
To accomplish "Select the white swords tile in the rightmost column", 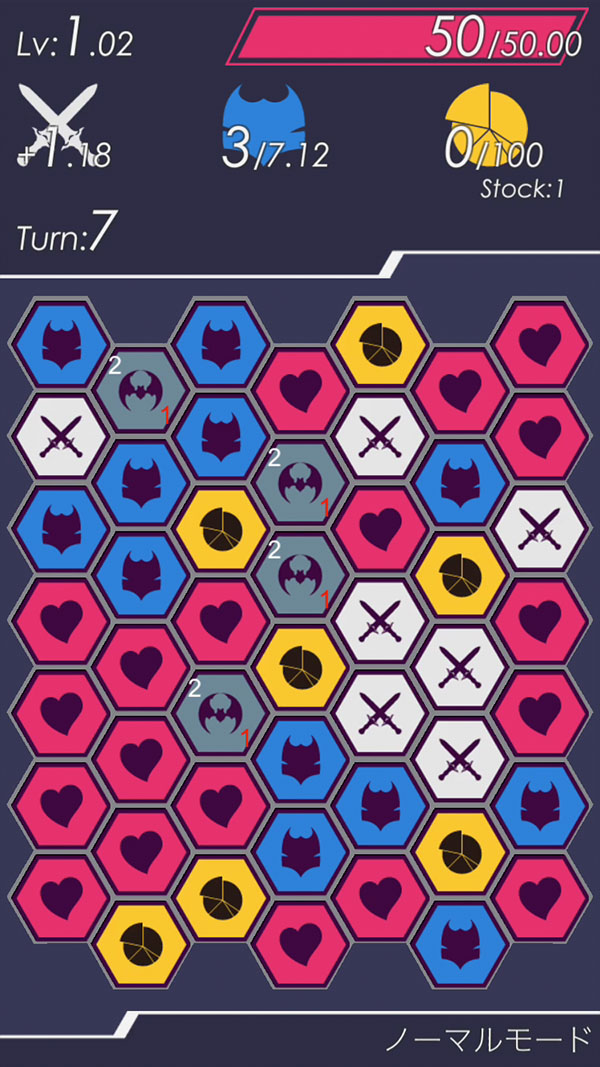I will click(541, 527).
